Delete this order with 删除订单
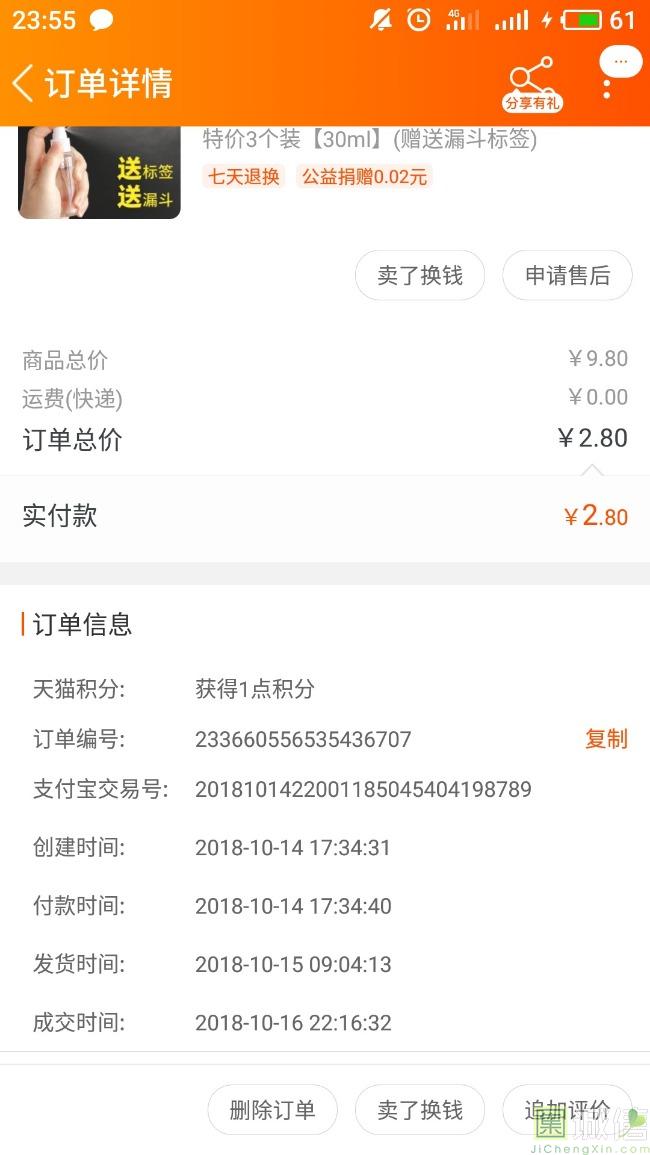This screenshot has width=650, height=1155. pos(273,1110)
